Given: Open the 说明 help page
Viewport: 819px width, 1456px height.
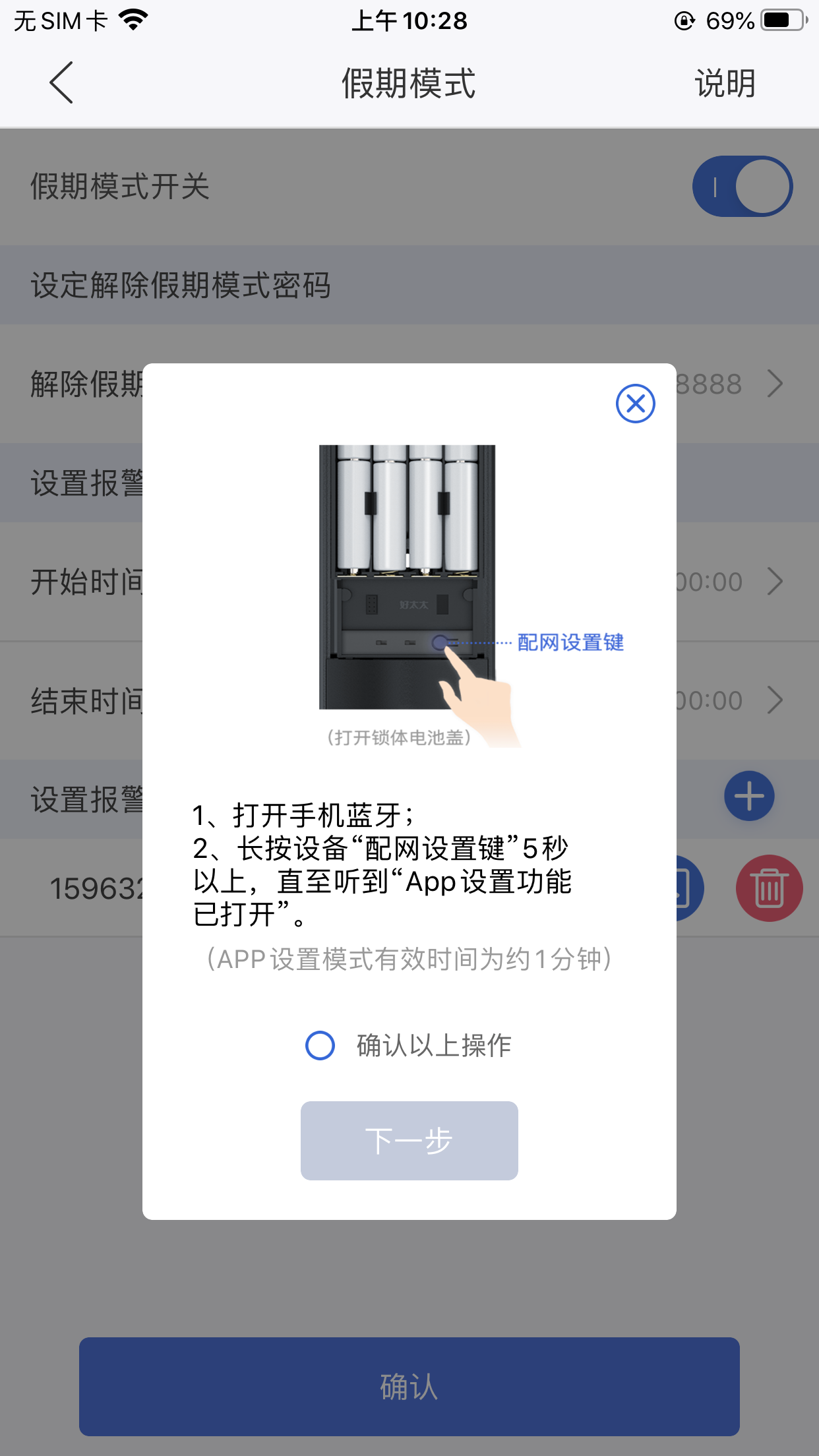Looking at the screenshot, I should tap(725, 84).
